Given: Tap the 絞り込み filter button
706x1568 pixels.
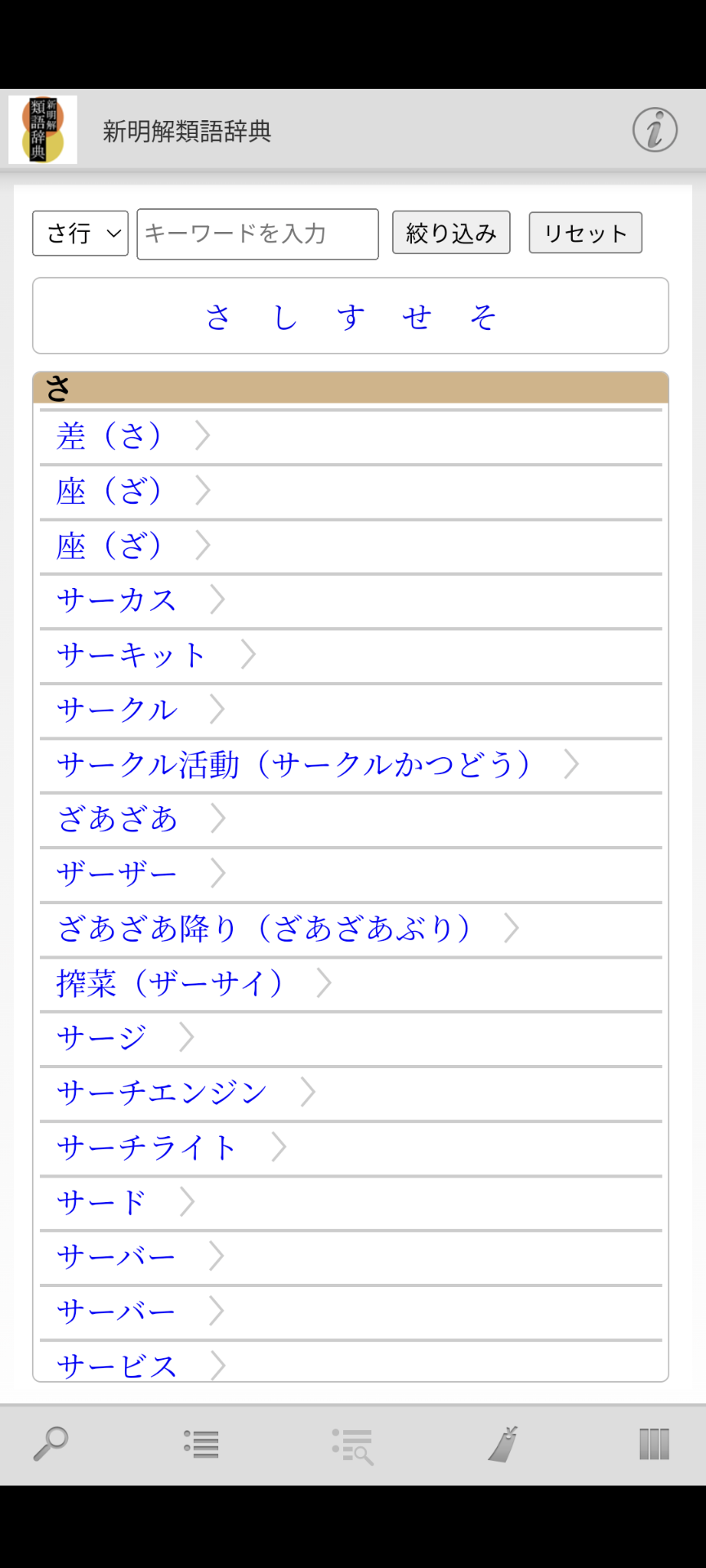Looking at the screenshot, I should [x=451, y=233].
